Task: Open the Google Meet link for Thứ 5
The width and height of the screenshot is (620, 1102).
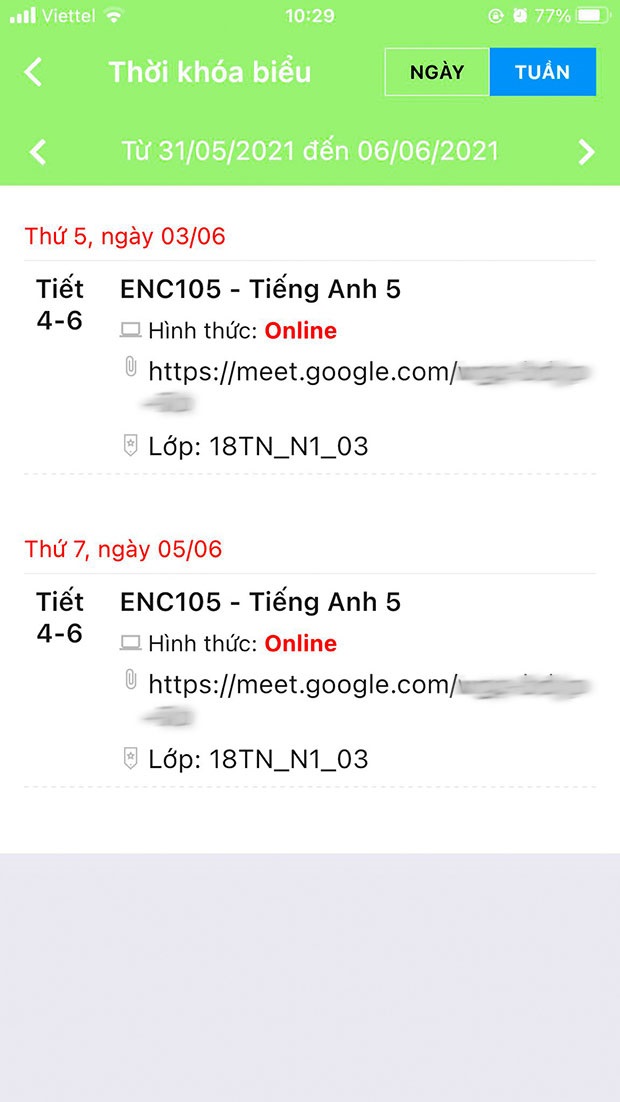Action: pos(302,373)
